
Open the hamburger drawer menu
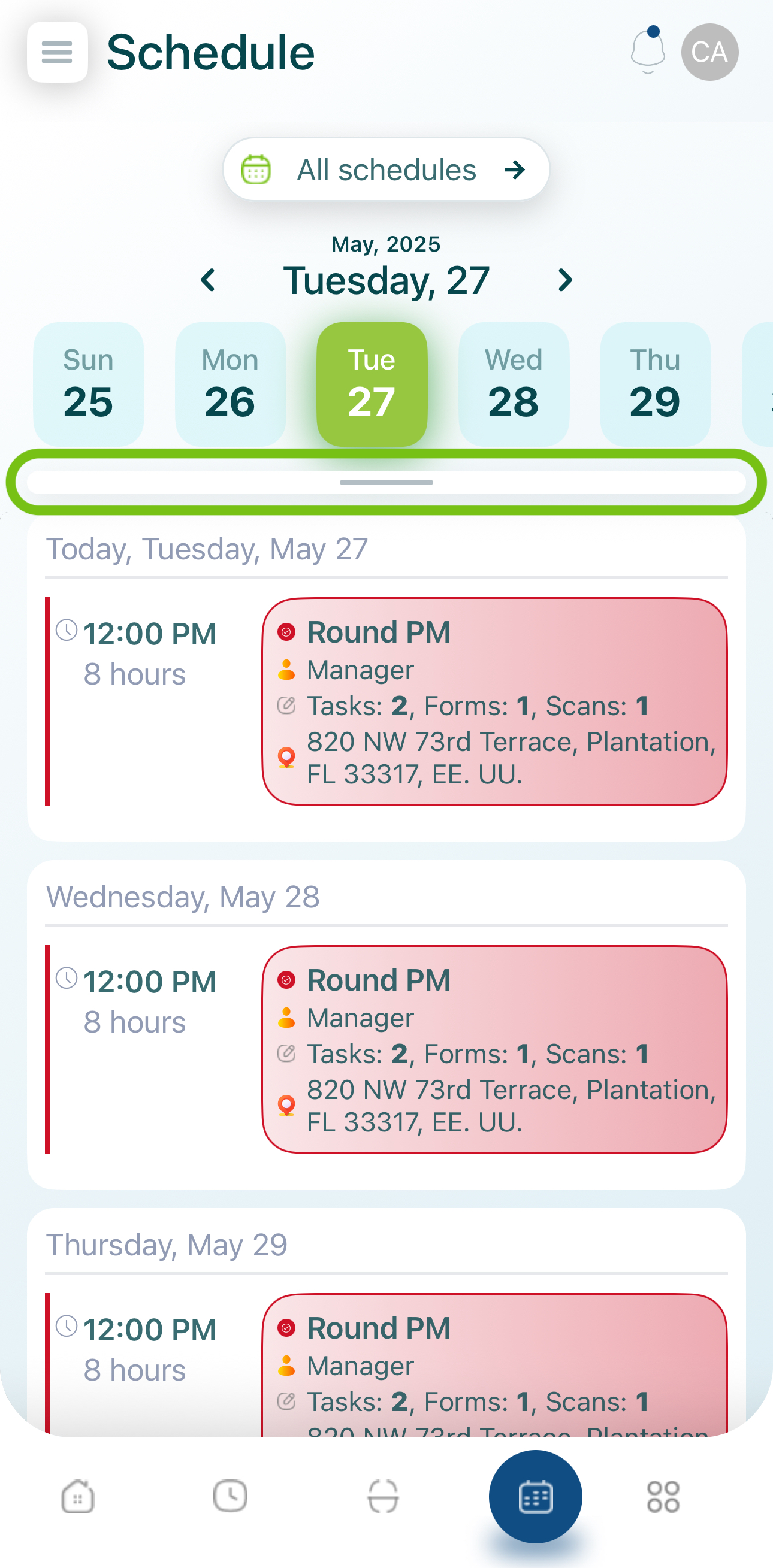click(58, 52)
